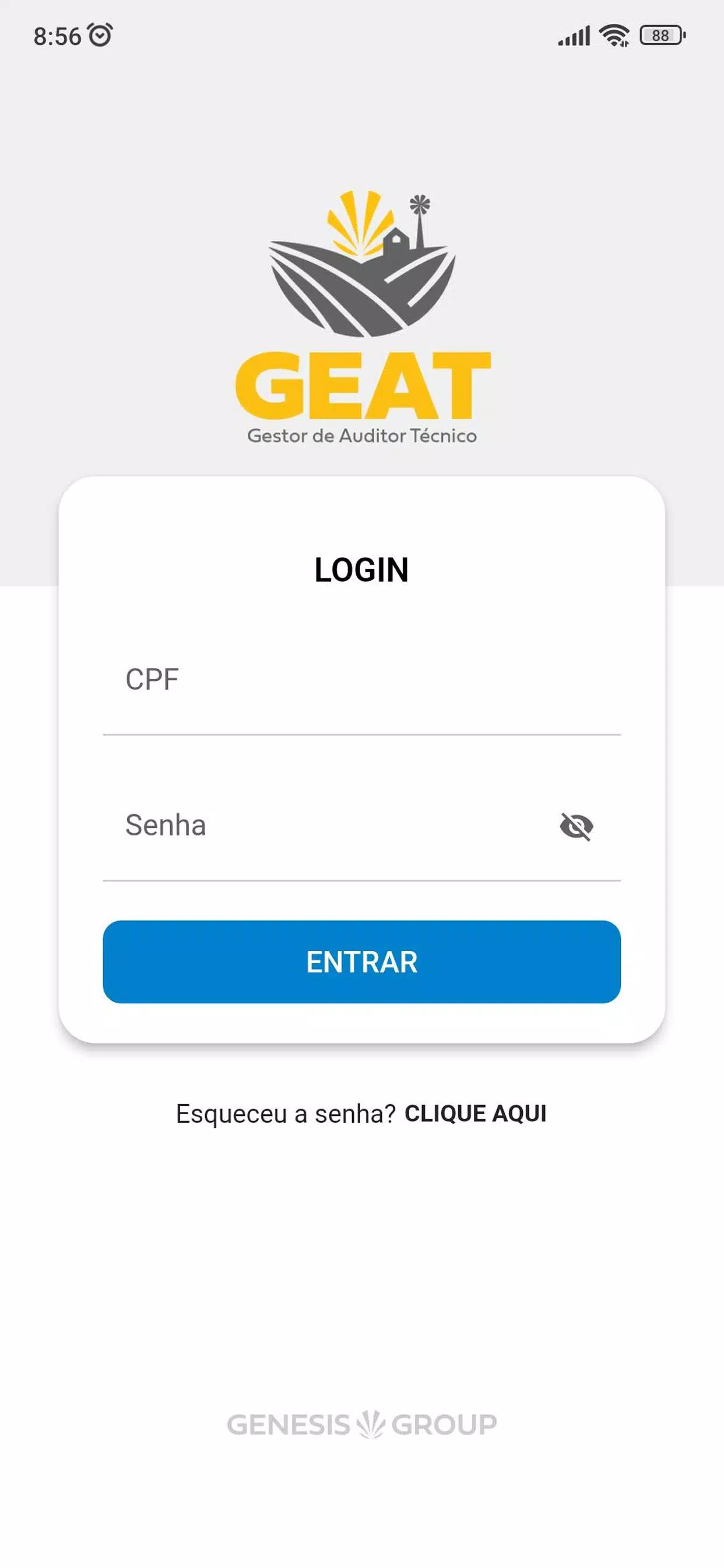Click the Gestor de Auditor Técnico subtitle
The image size is (724, 1568).
tap(362, 435)
